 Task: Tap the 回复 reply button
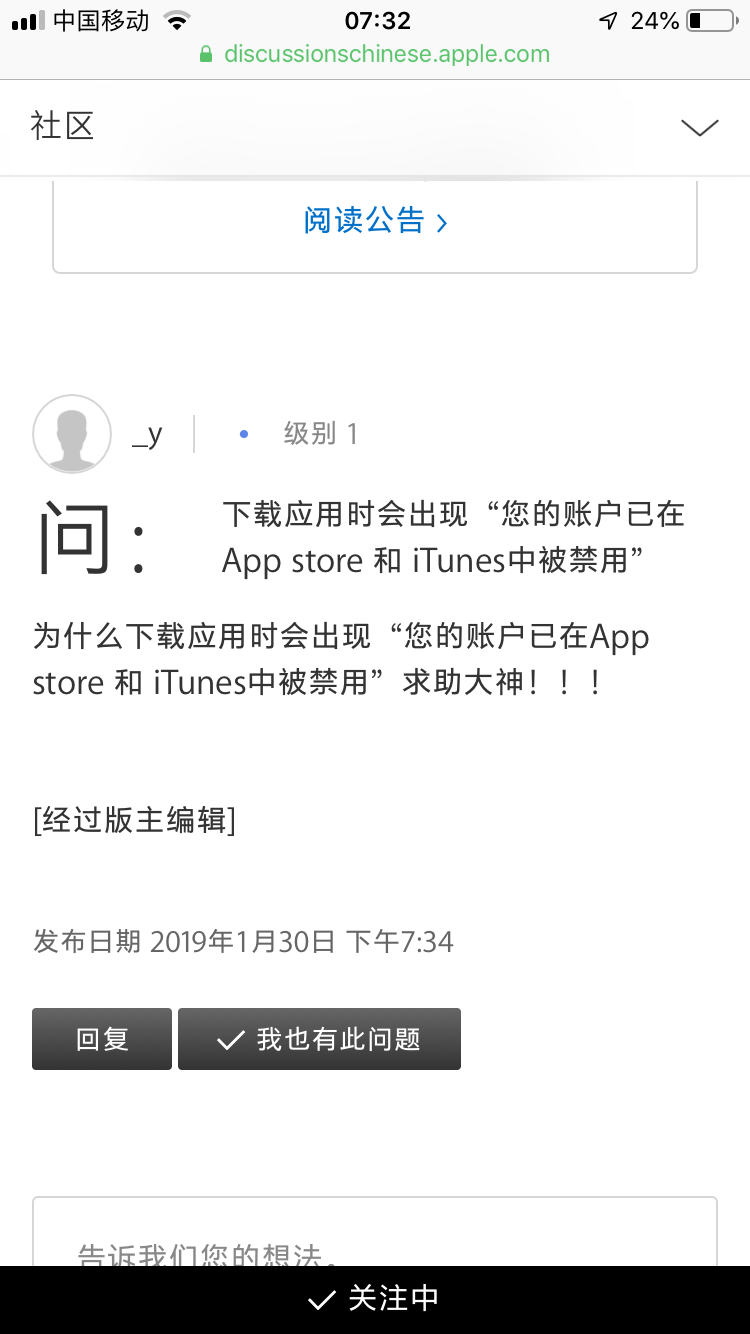pos(102,1039)
